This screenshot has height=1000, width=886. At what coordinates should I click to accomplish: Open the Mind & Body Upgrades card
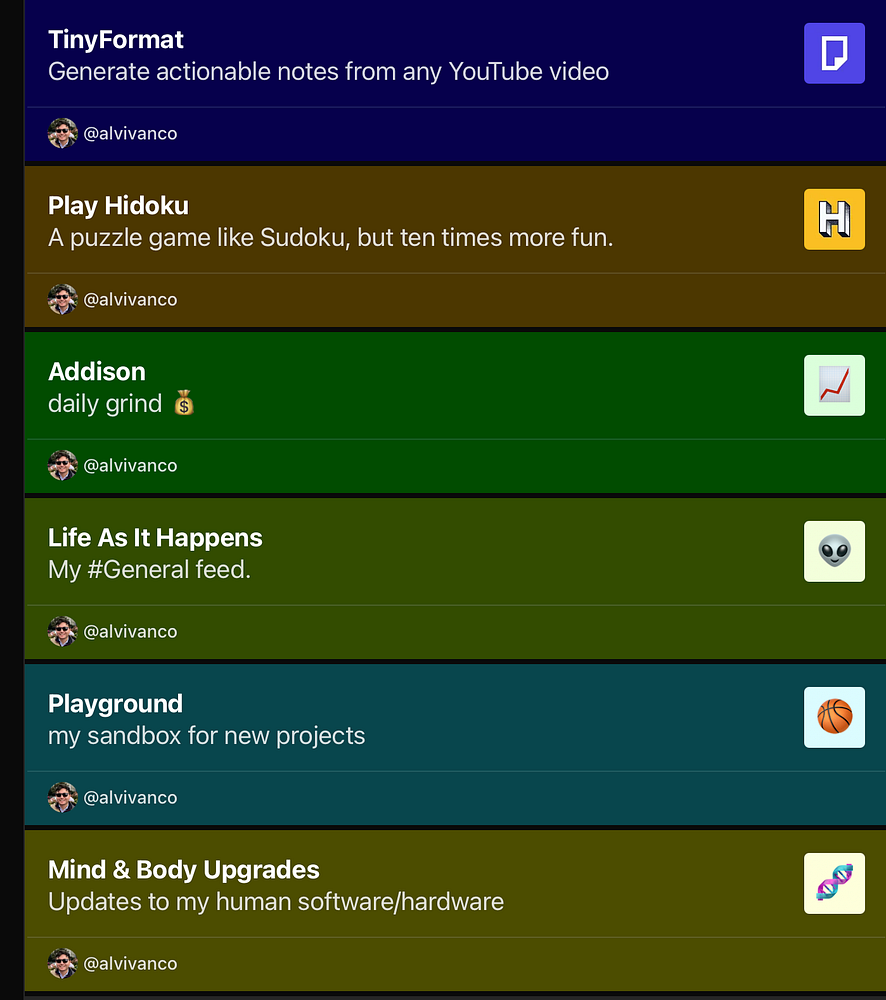[183, 870]
